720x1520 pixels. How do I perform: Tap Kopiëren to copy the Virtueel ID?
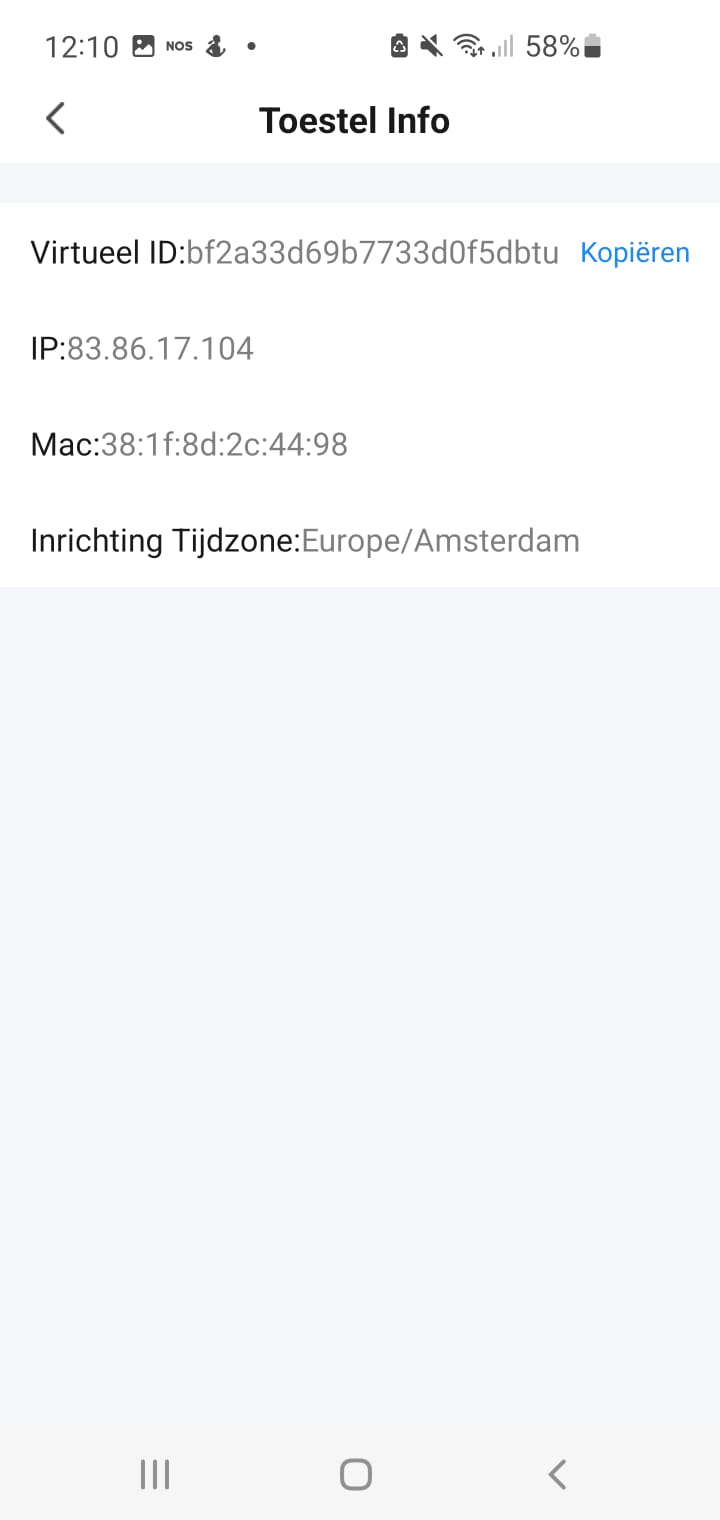(635, 253)
